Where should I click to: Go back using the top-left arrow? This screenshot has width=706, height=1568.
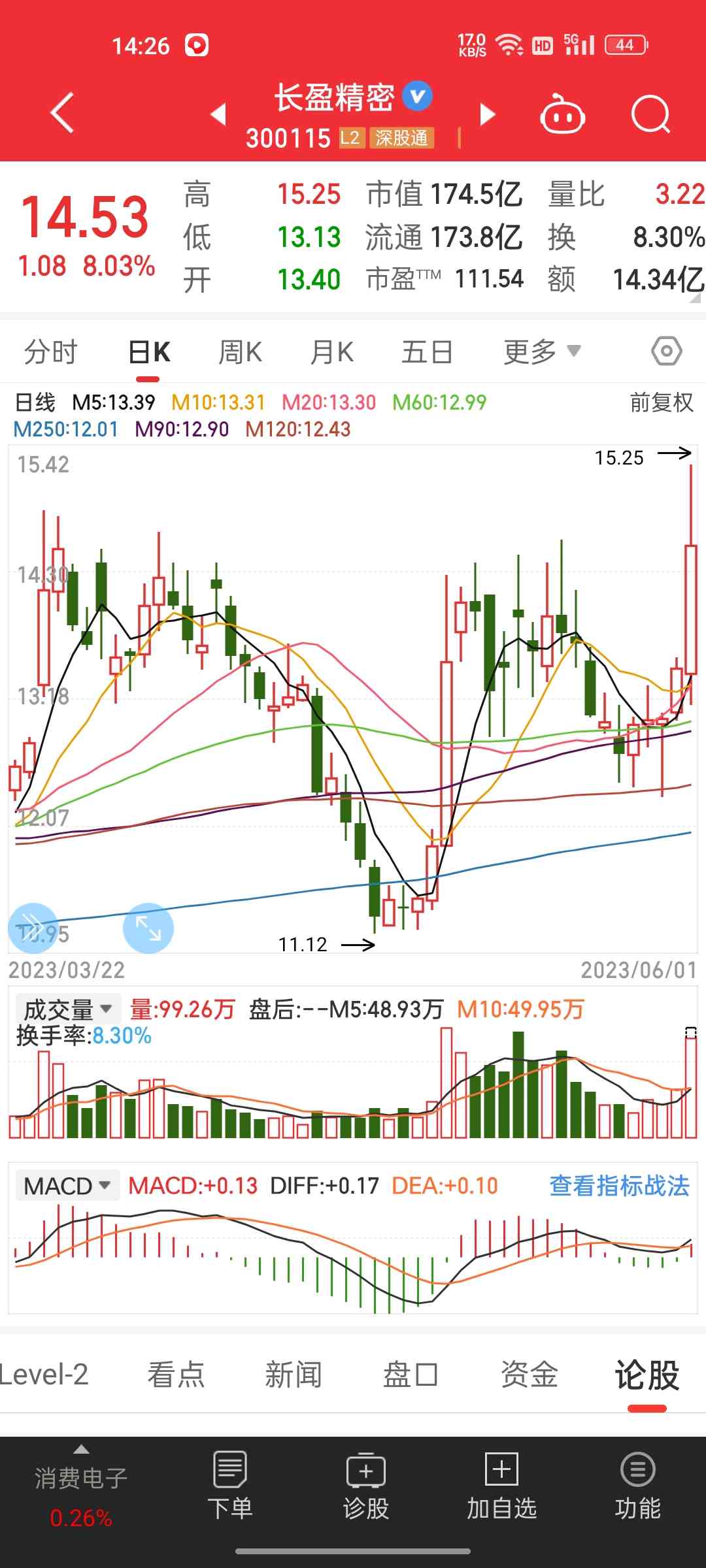tap(63, 113)
